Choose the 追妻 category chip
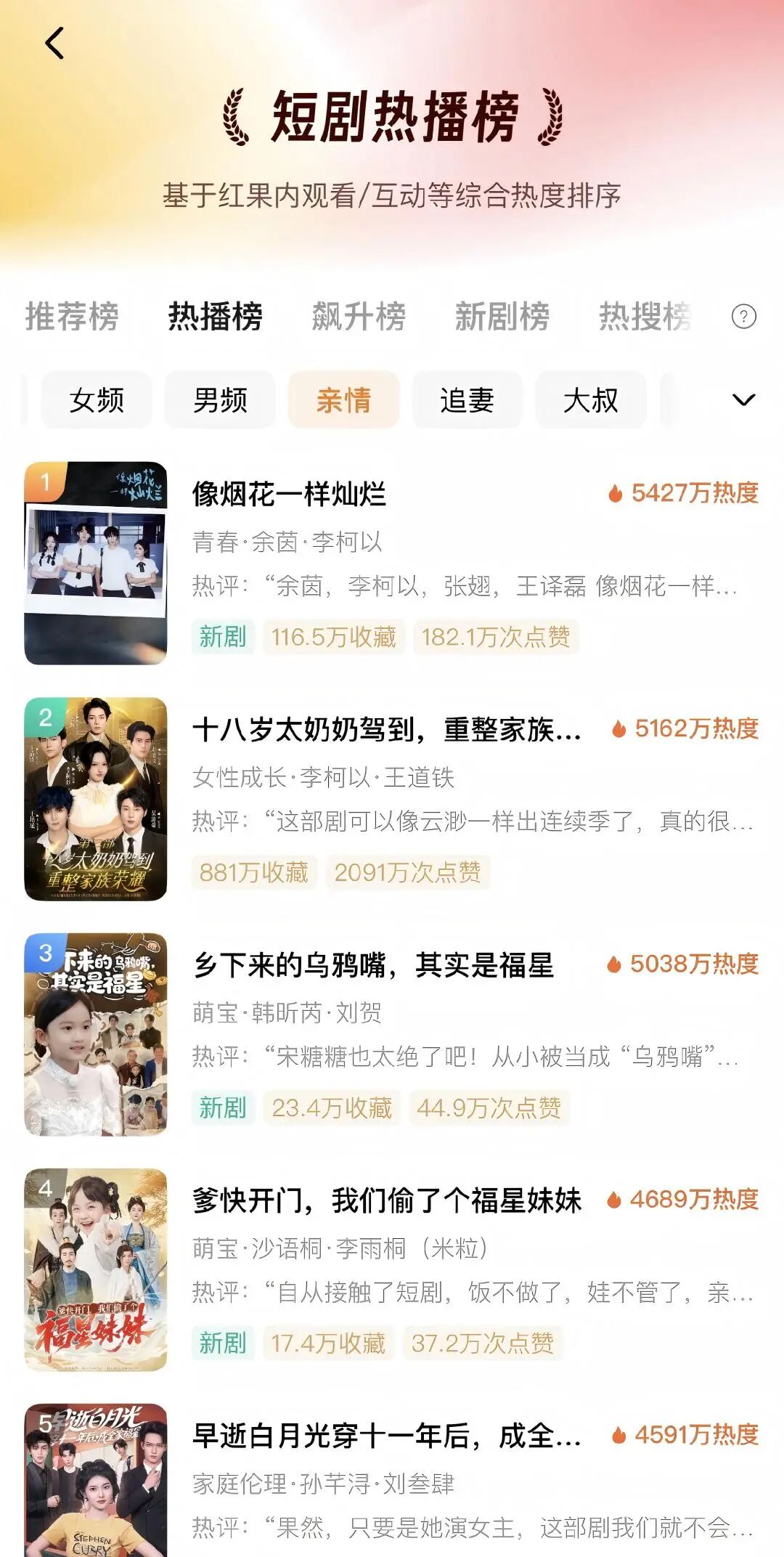 (x=467, y=400)
